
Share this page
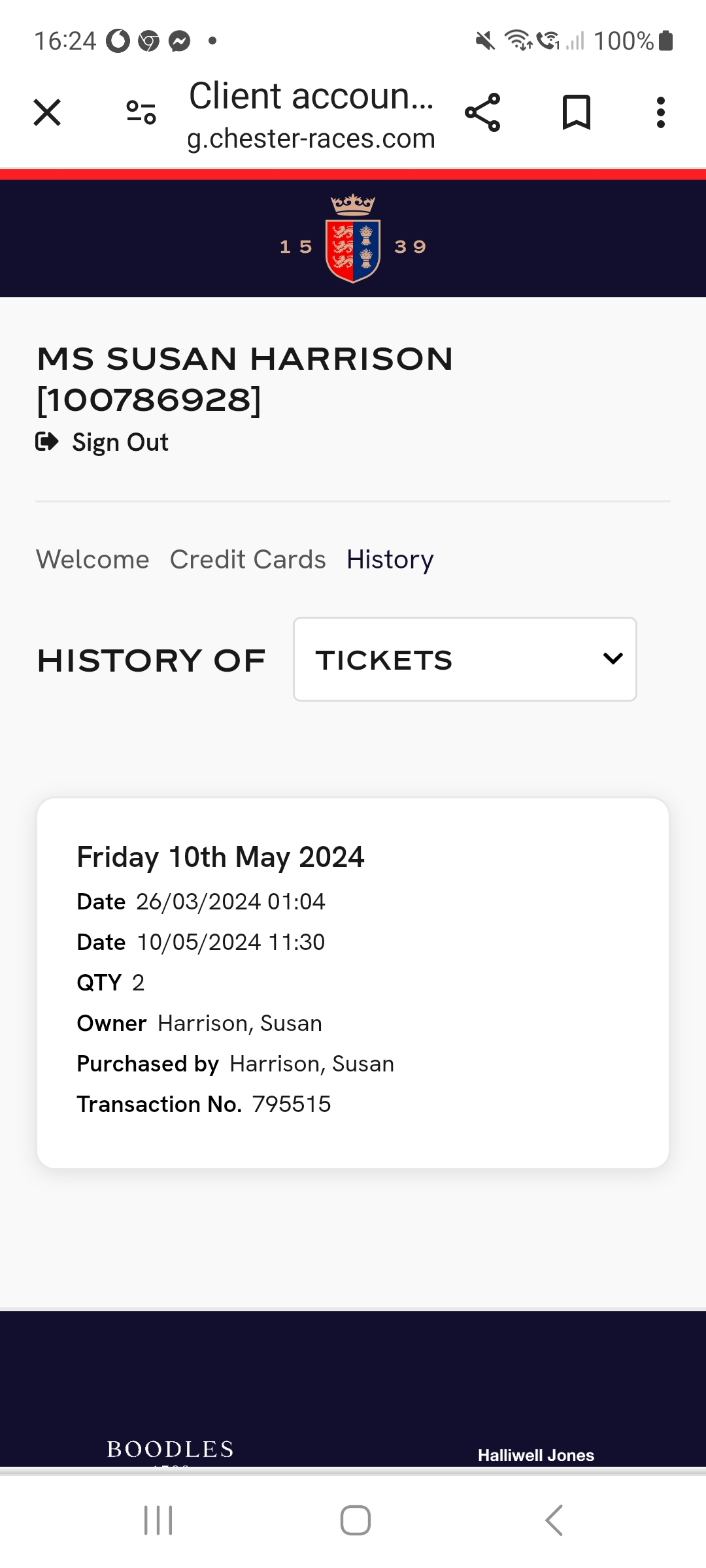[x=482, y=112]
